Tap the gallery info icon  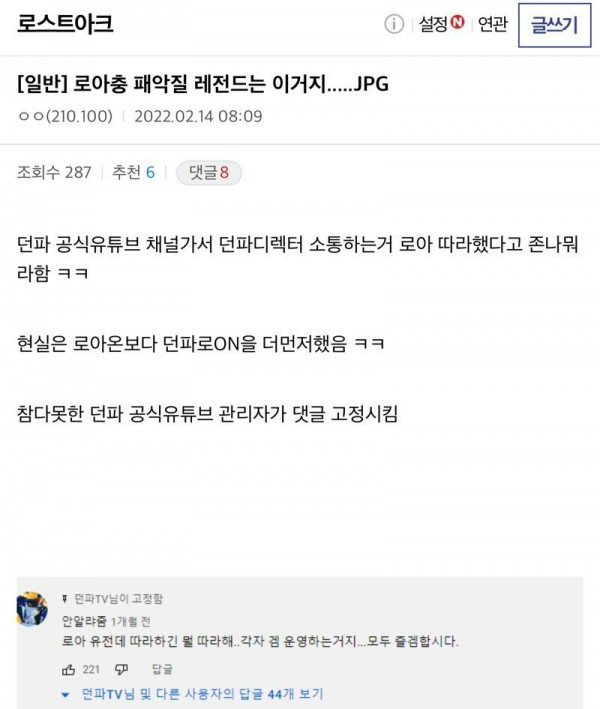[395, 24]
